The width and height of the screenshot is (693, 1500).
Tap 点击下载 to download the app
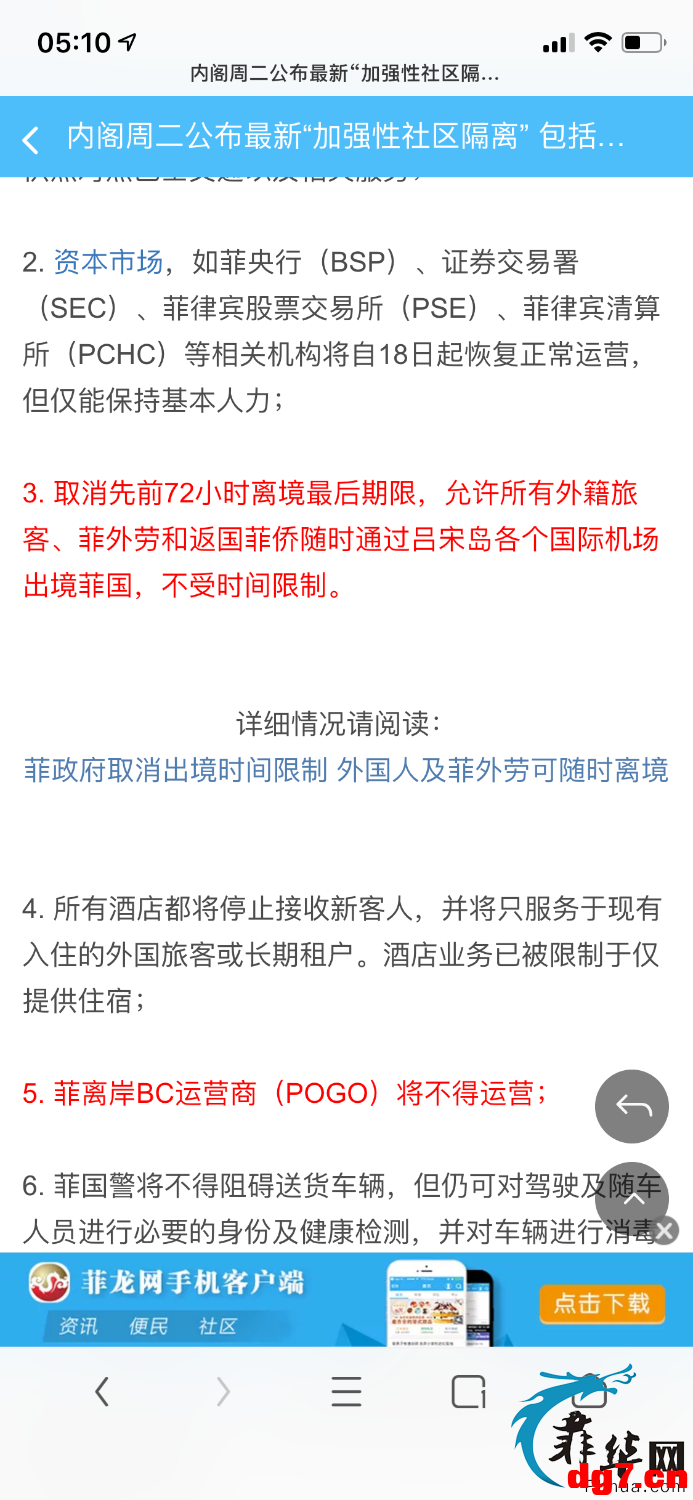point(602,1303)
